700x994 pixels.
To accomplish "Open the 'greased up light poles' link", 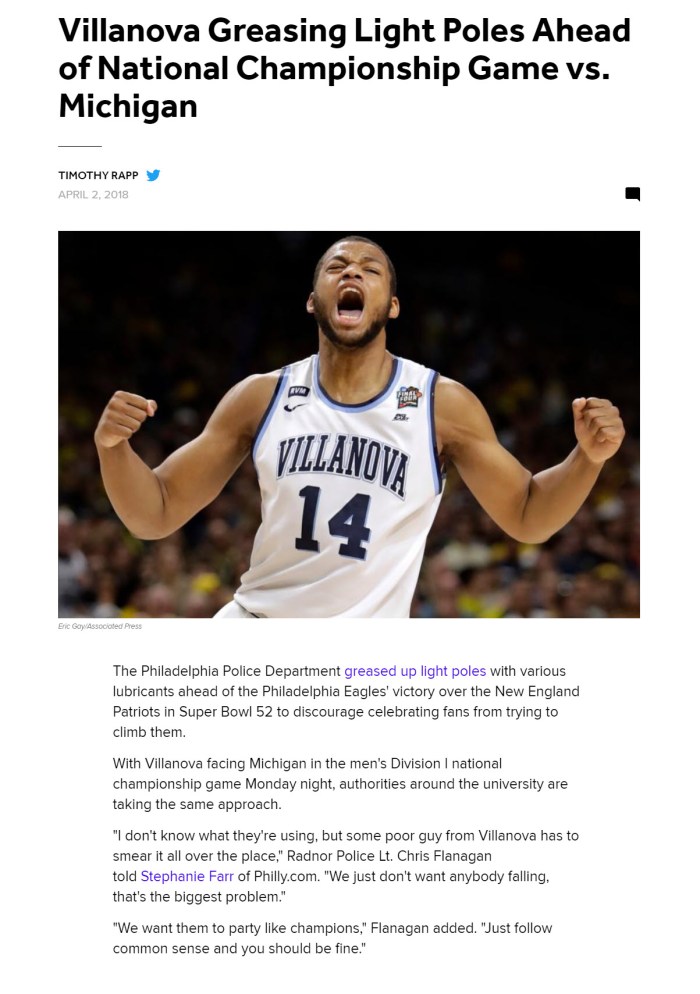I will (415, 671).
